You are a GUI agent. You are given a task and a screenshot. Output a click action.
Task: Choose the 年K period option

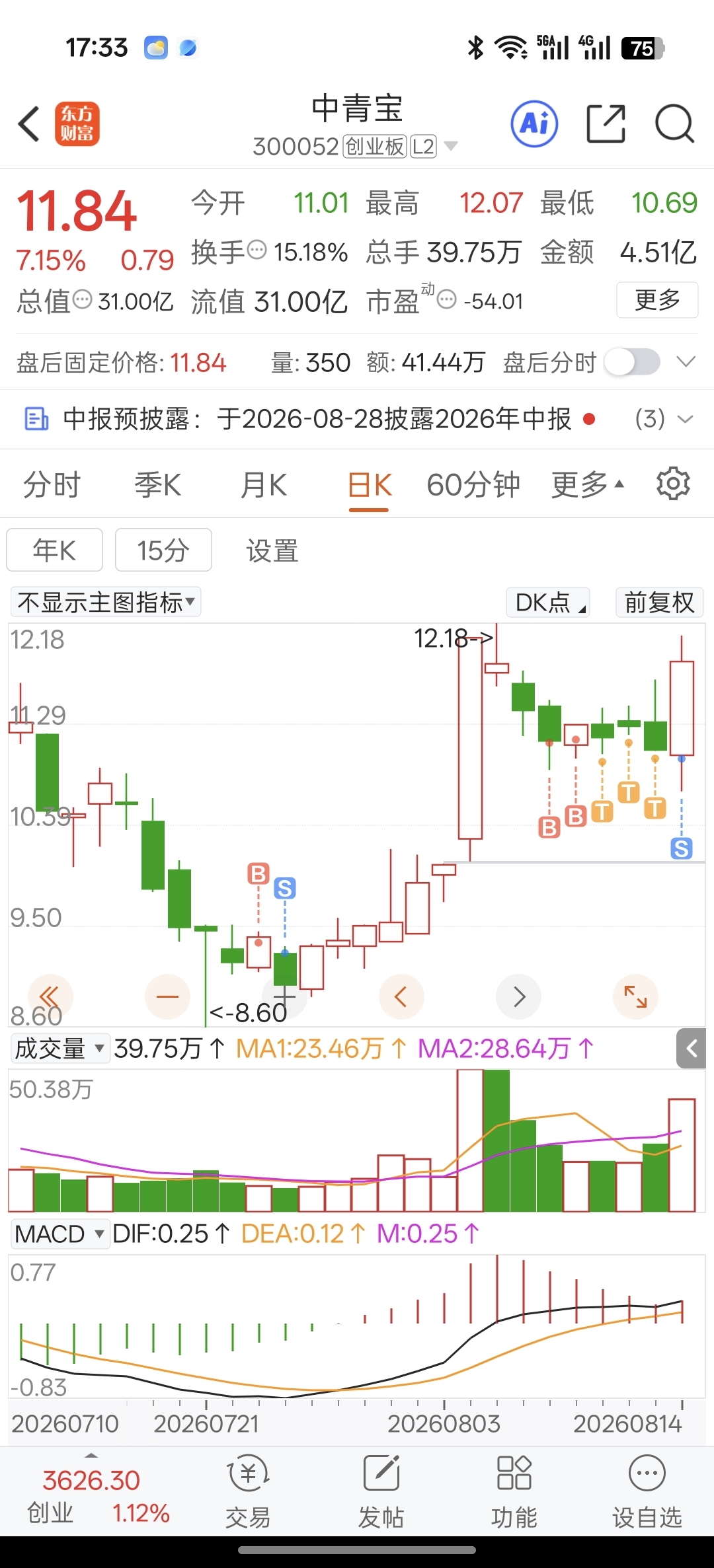click(x=54, y=550)
